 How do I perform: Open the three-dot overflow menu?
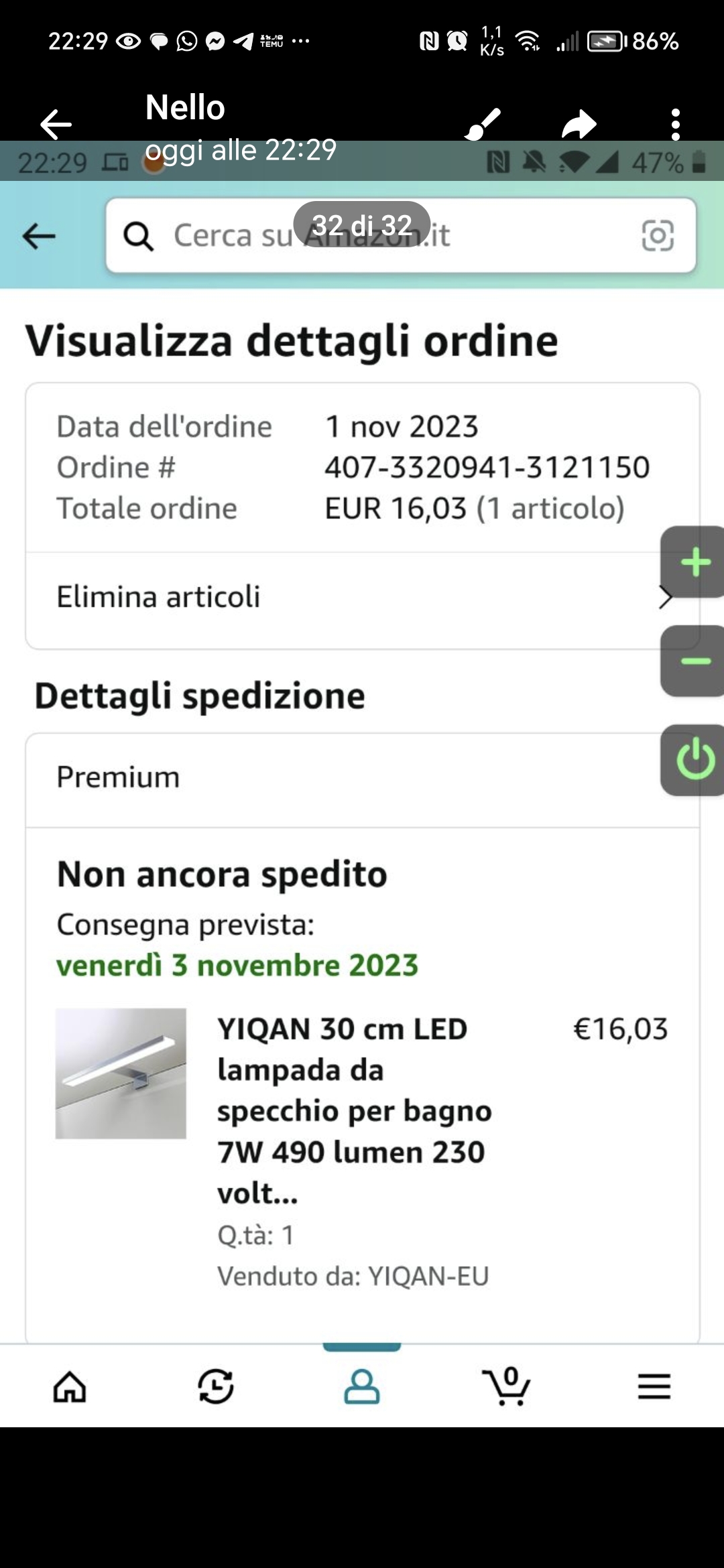[x=675, y=124]
